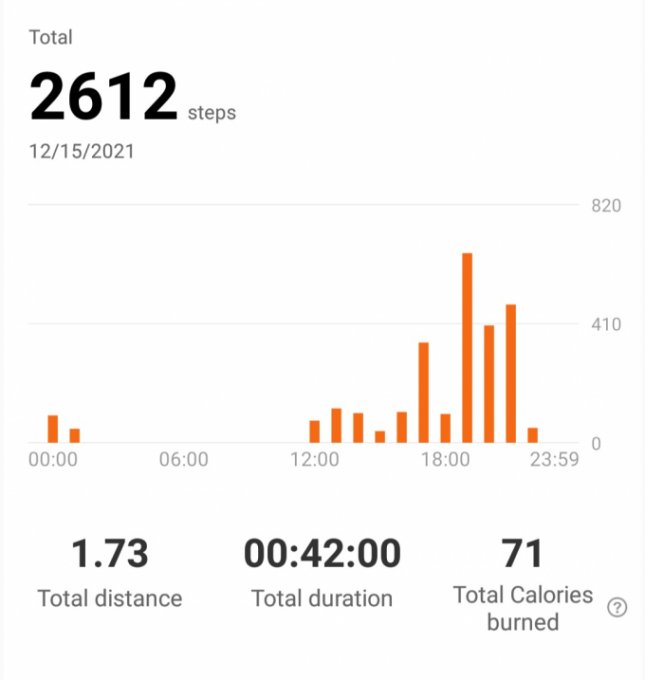This screenshot has height=680, width=645.
Task: Open the help icon beside Total Calories burned
Action: pos(617,608)
